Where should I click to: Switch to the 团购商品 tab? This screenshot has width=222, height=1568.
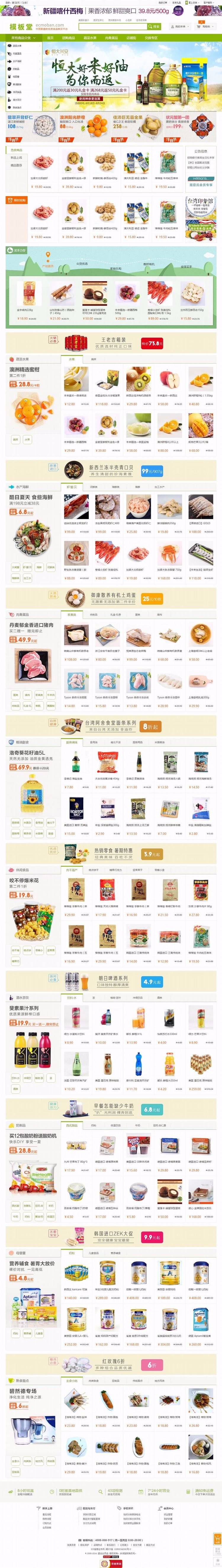pyautogui.click(x=69, y=38)
